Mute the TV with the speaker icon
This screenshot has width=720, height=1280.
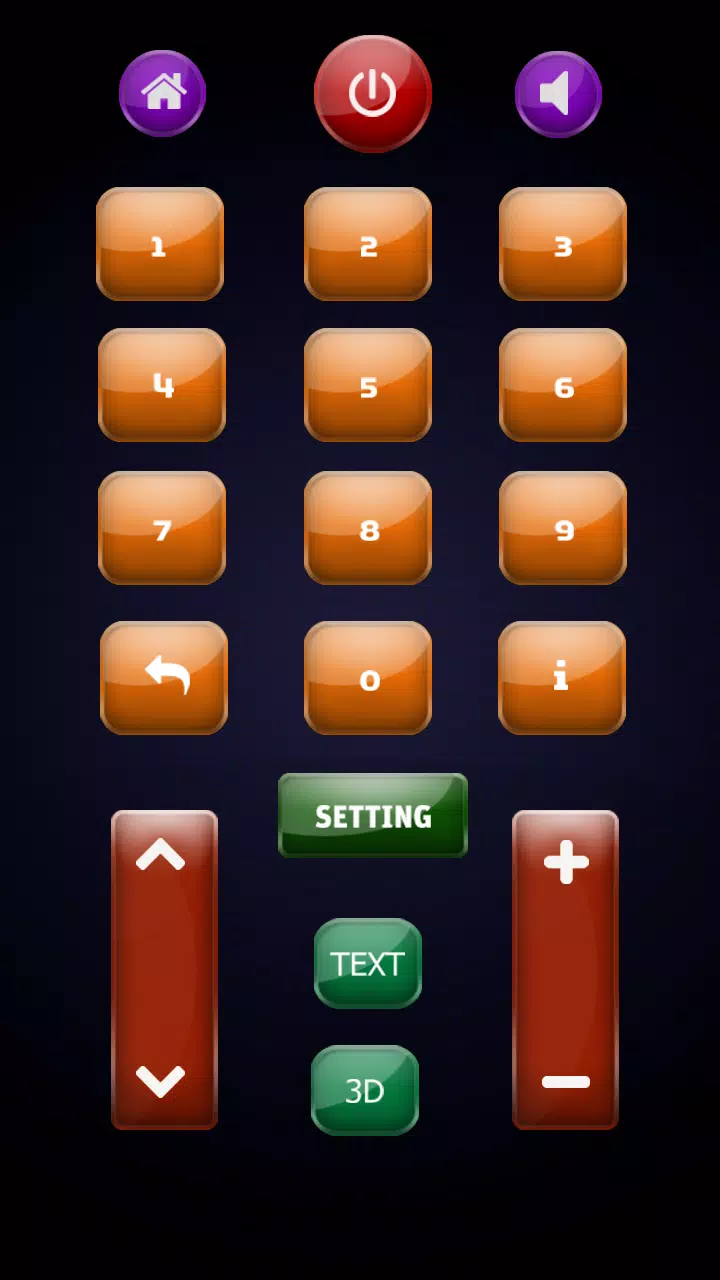tap(558, 93)
